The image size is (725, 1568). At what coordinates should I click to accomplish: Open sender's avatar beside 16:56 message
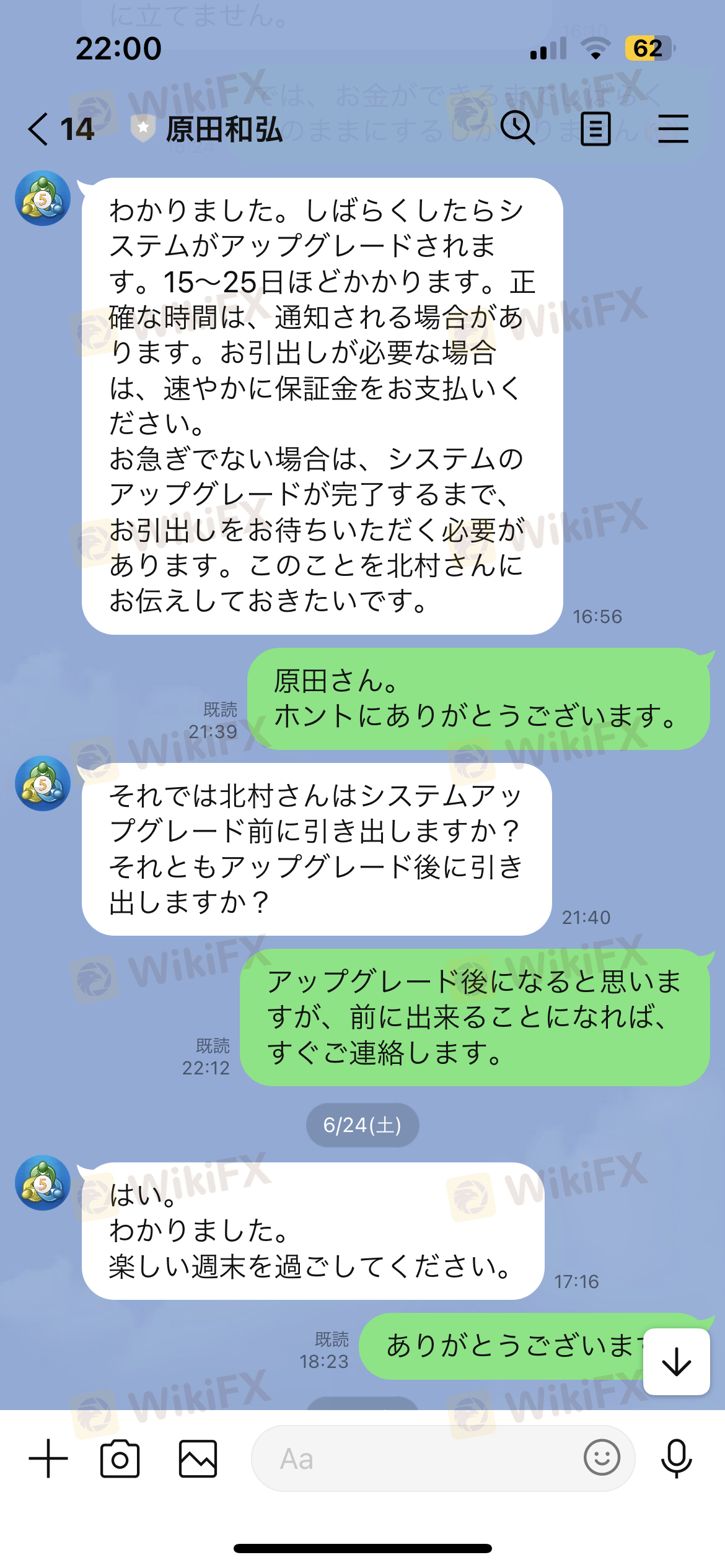point(43,198)
